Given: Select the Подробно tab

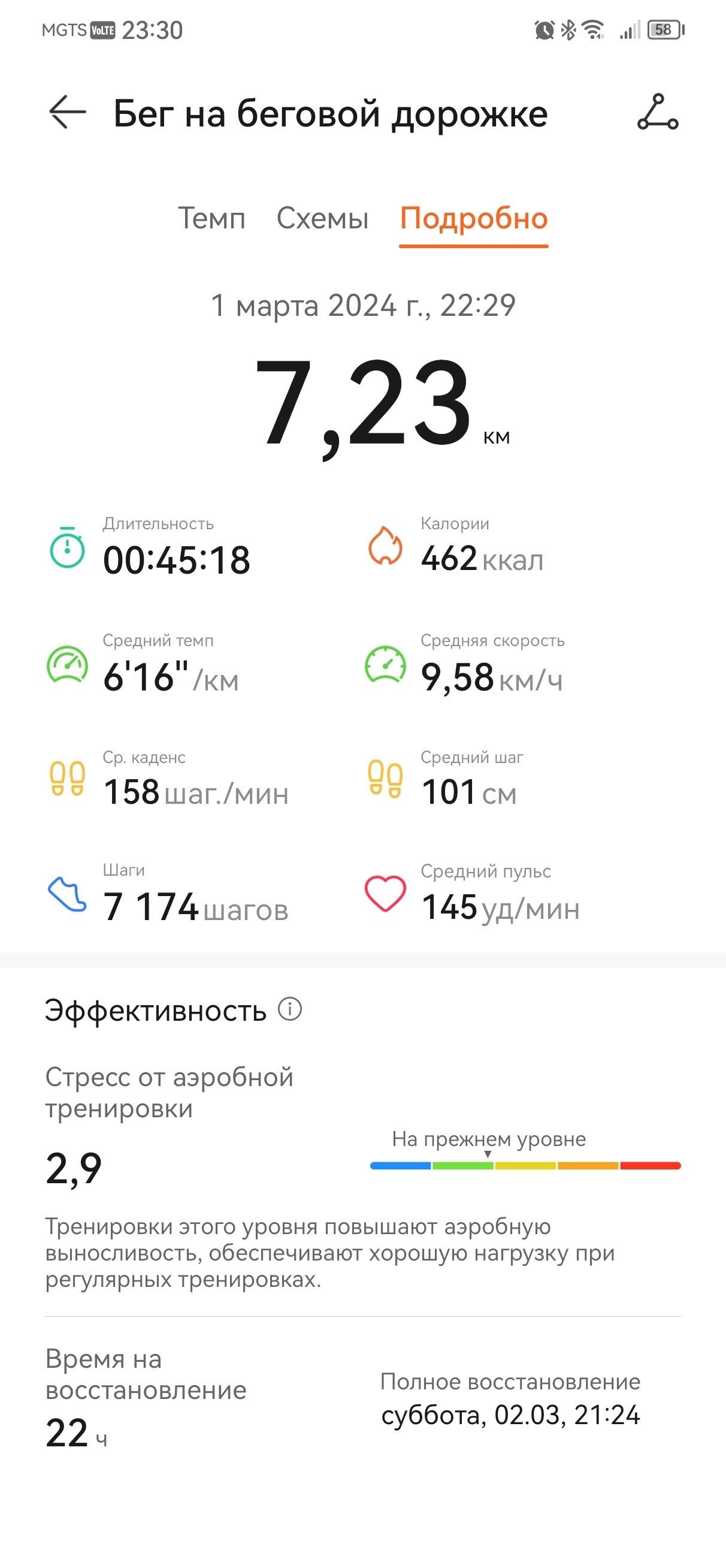Looking at the screenshot, I should (x=473, y=219).
